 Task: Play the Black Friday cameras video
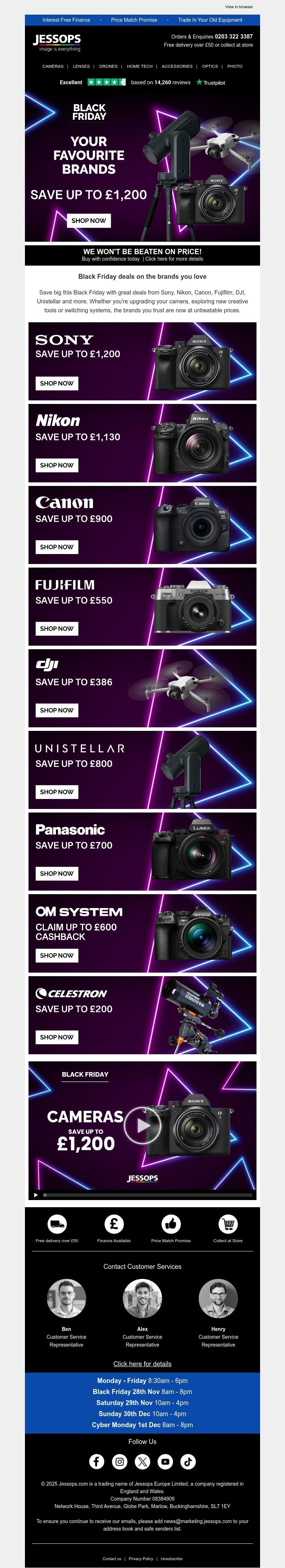point(142,1126)
